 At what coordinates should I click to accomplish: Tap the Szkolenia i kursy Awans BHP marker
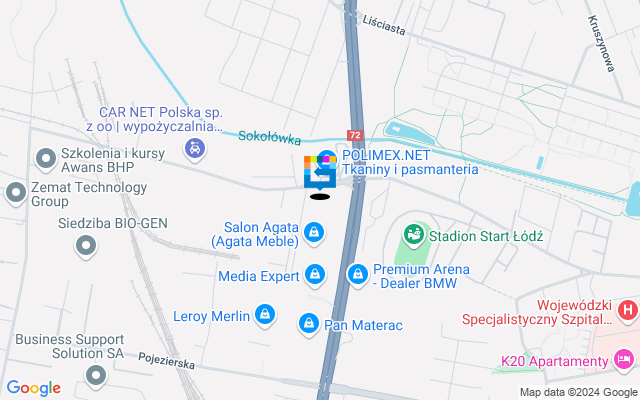[46, 158]
